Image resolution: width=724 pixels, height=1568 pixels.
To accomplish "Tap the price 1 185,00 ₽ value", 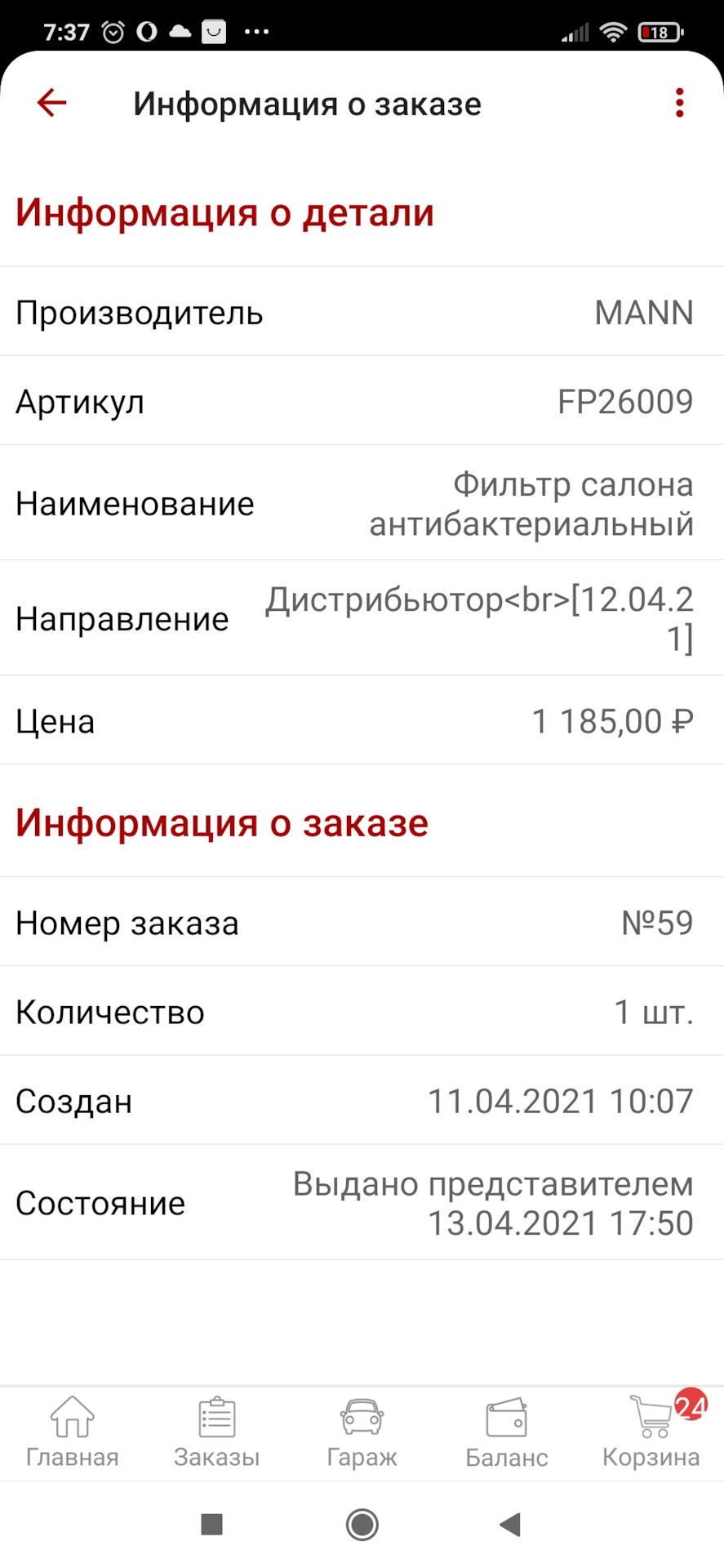I will (x=613, y=721).
